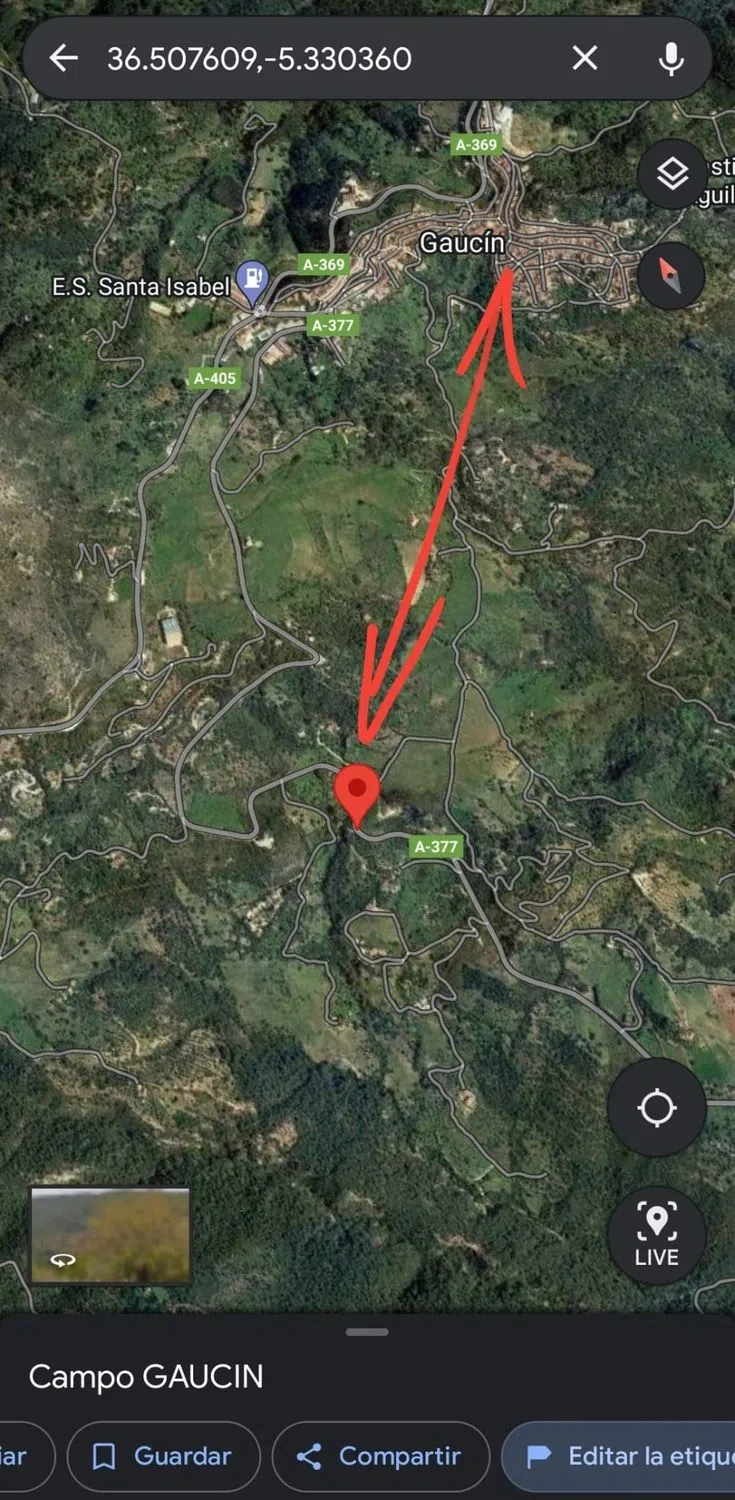Share this location via Compartir
Image resolution: width=735 pixels, height=1500 pixels.
point(380,1456)
